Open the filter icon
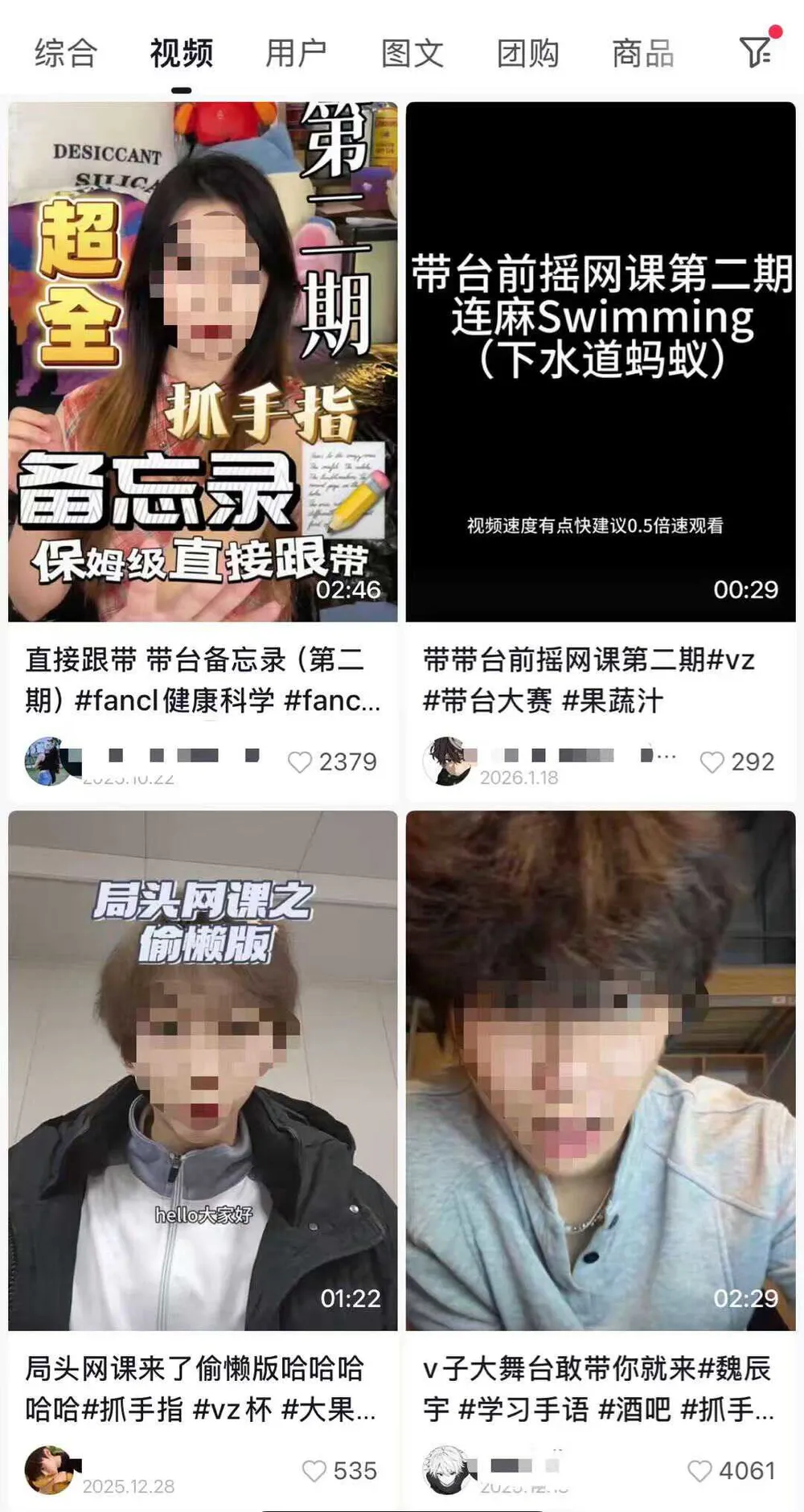 (755, 53)
